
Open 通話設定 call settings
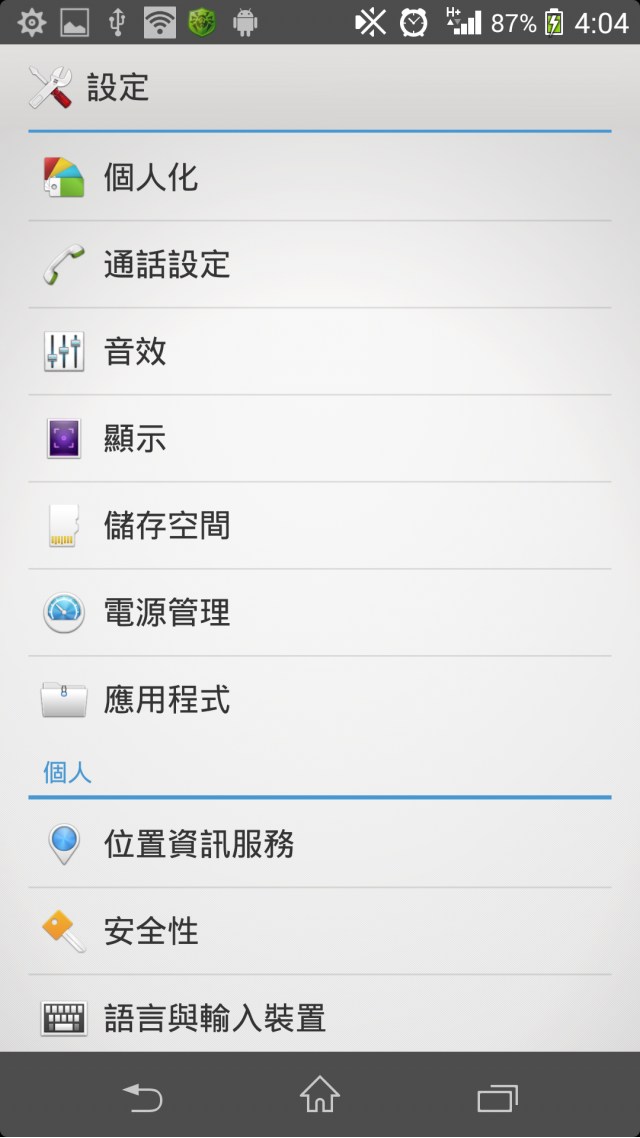click(320, 264)
